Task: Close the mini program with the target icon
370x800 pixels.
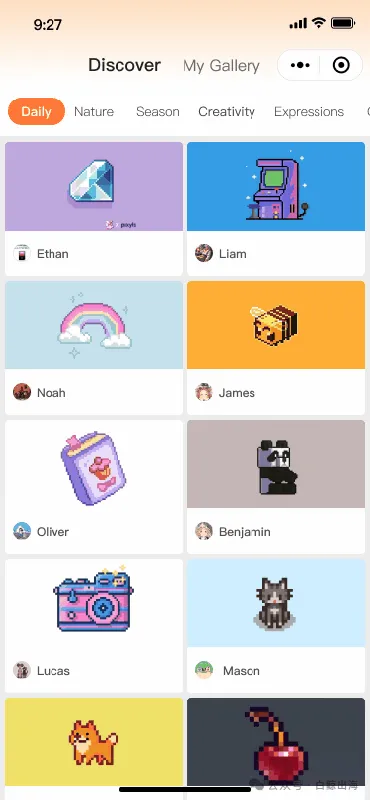Action: coord(341,65)
